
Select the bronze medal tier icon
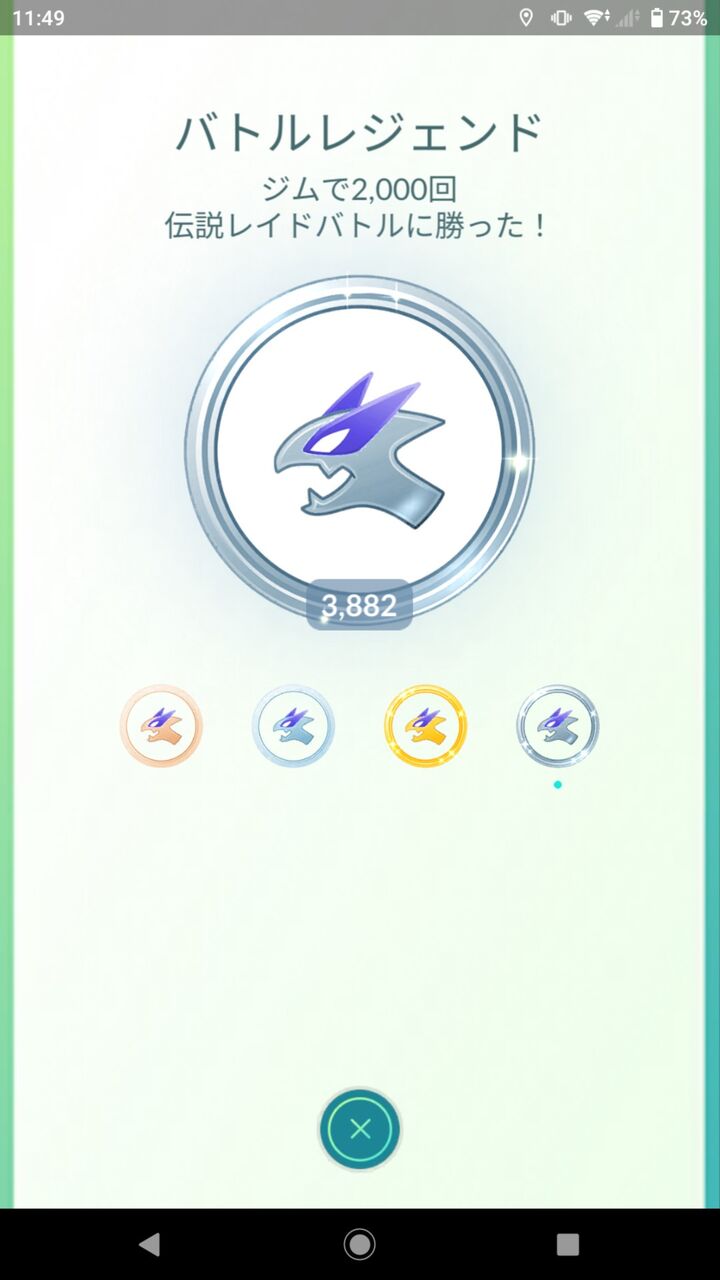(161, 726)
